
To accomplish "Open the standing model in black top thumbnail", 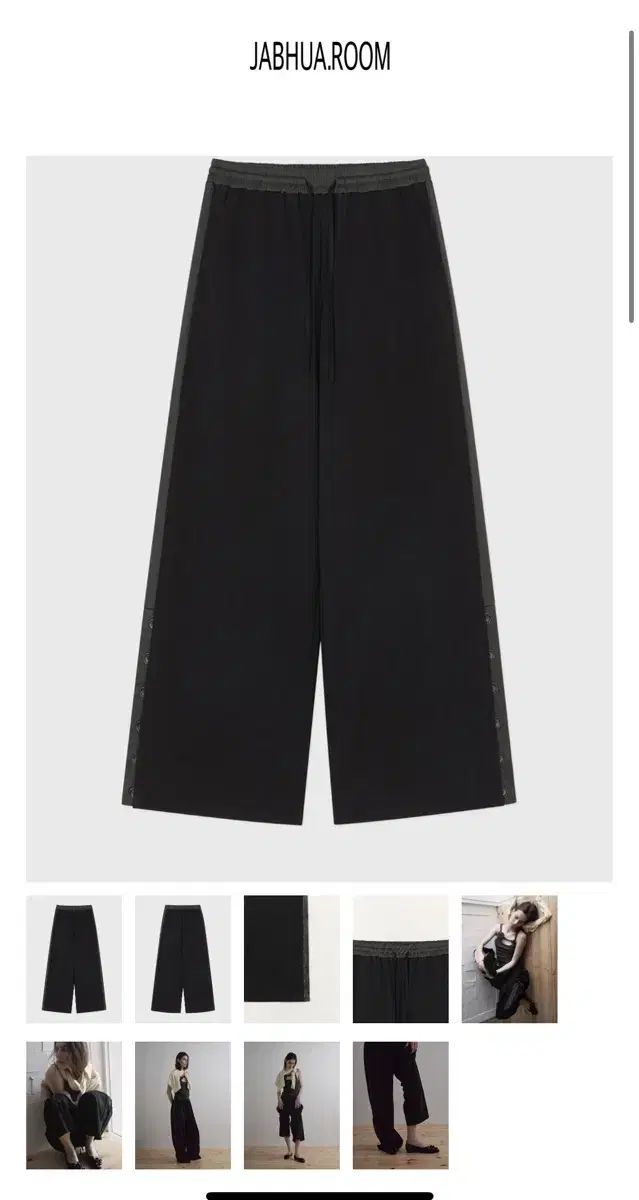I will pyautogui.click(x=291, y=1105).
